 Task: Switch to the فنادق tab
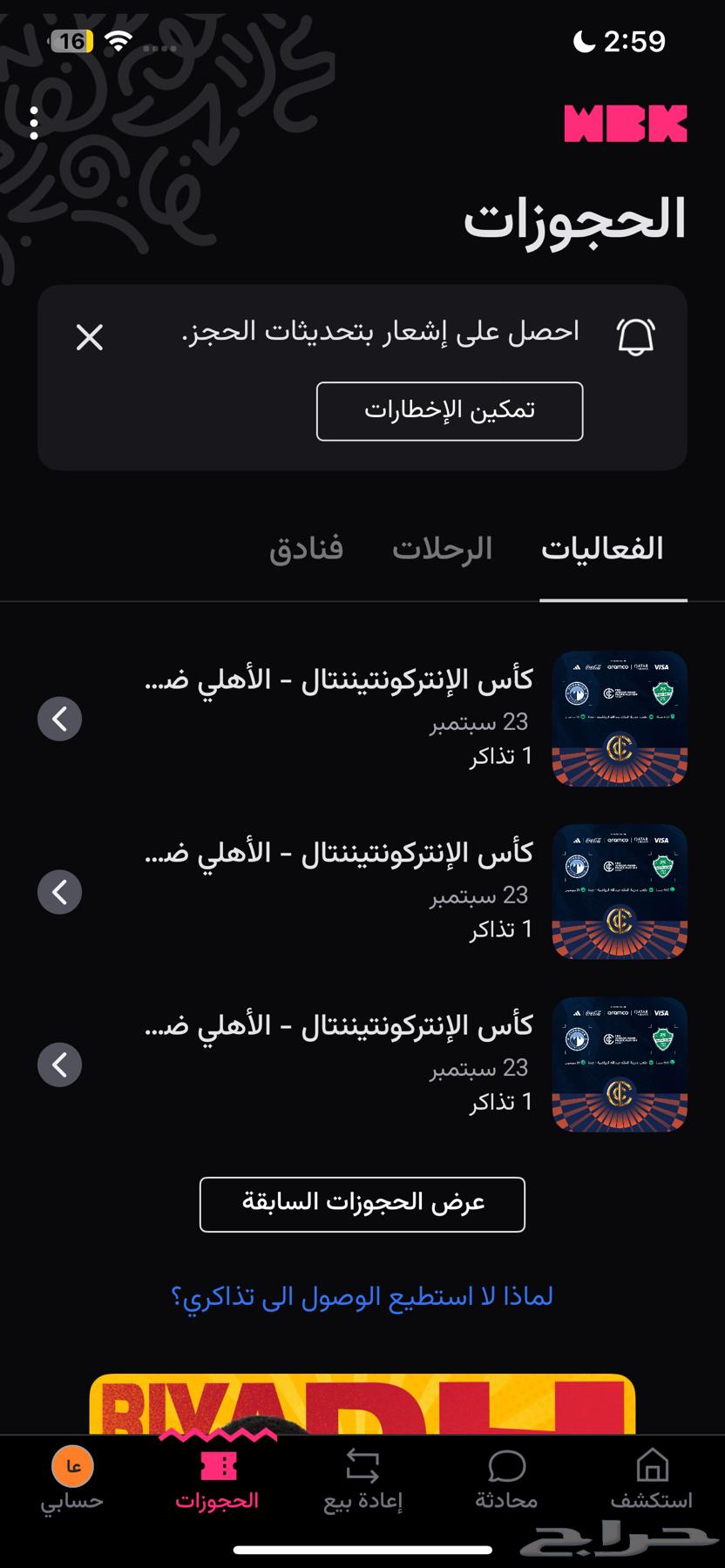tap(306, 550)
